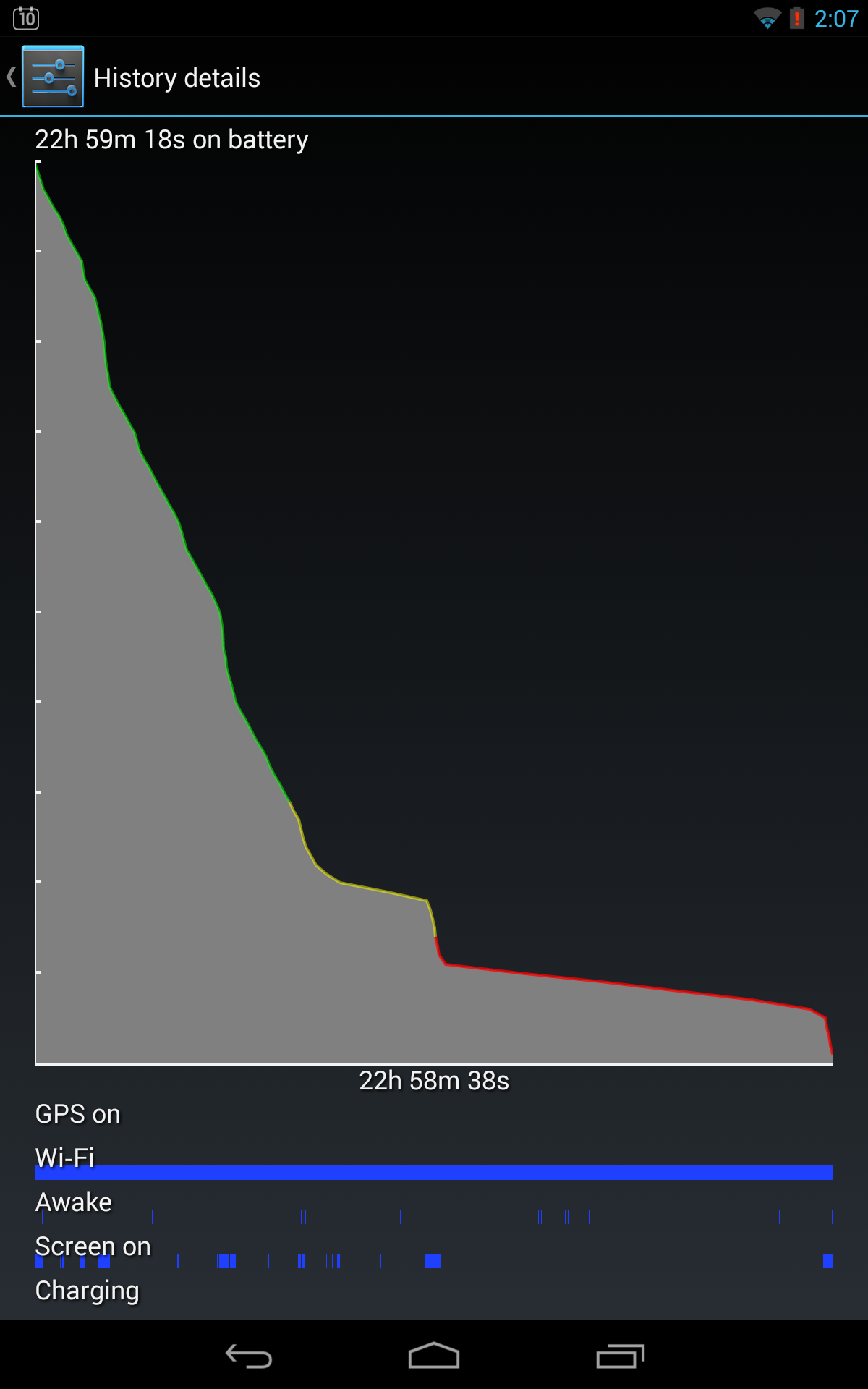Go to the home screen
This screenshot has height=1389, width=868.
click(x=434, y=1355)
